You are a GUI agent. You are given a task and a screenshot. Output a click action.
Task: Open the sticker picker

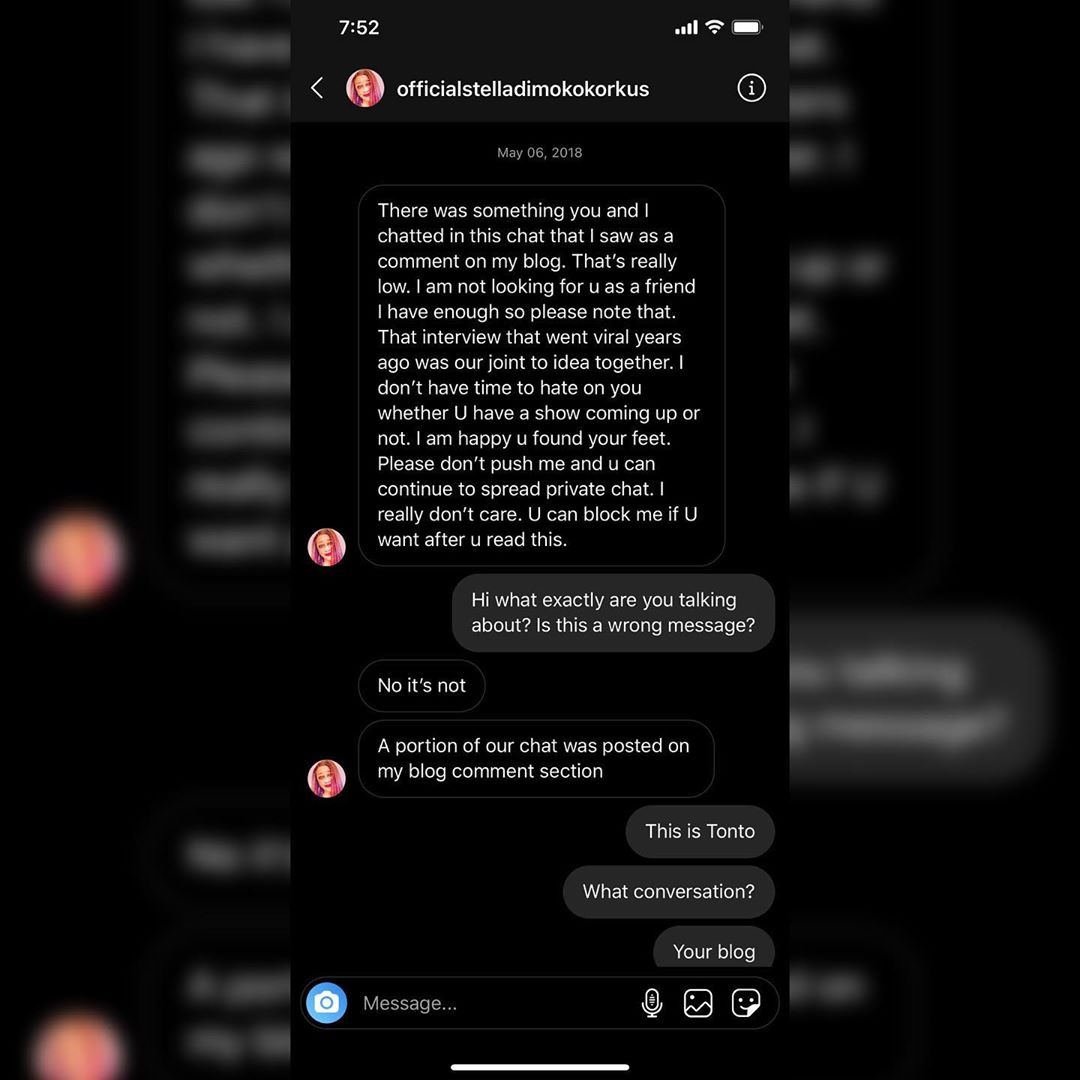[x=746, y=1003]
